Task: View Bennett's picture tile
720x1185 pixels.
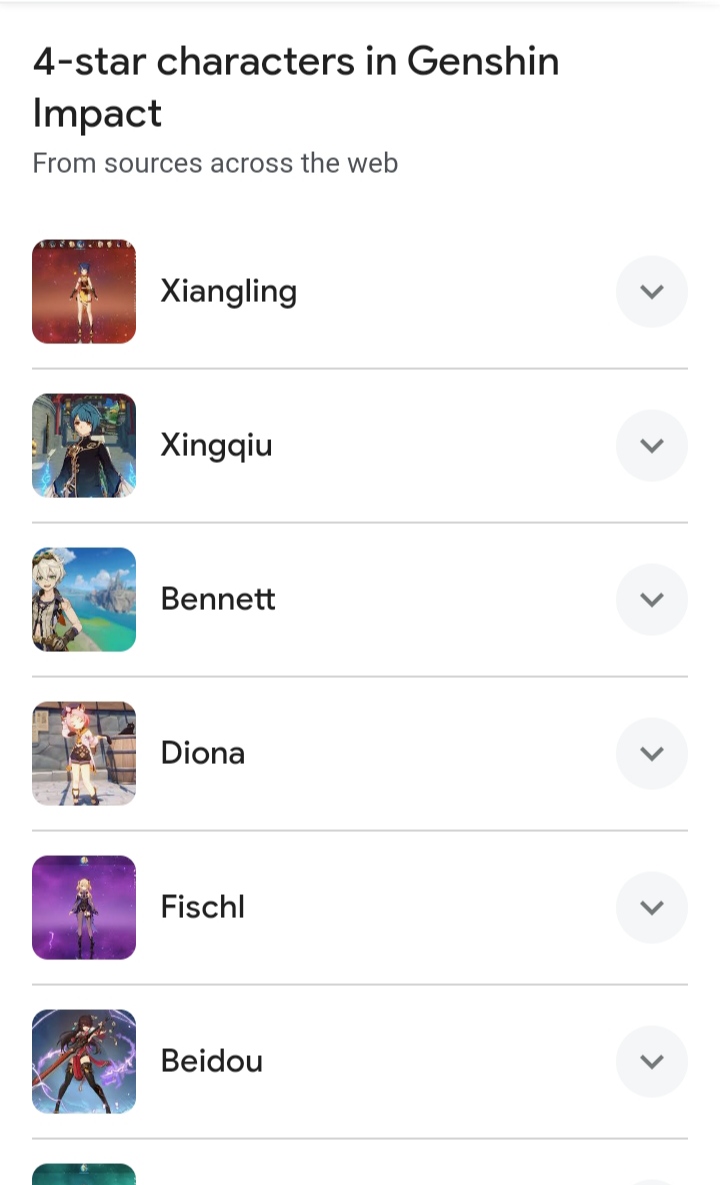Action: coord(84,600)
